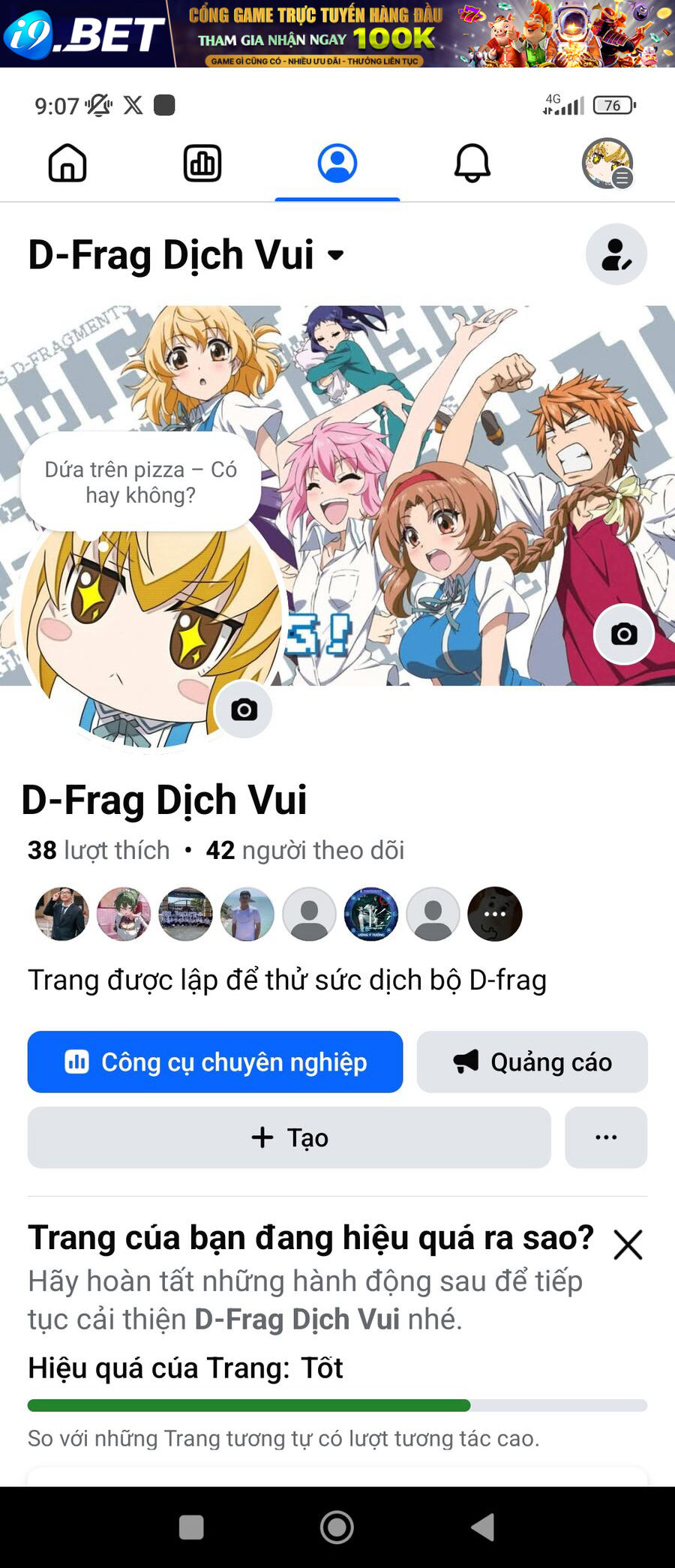Tap the Quảng cáo button
The image size is (675, 1568).
(x=532, y=1062)
